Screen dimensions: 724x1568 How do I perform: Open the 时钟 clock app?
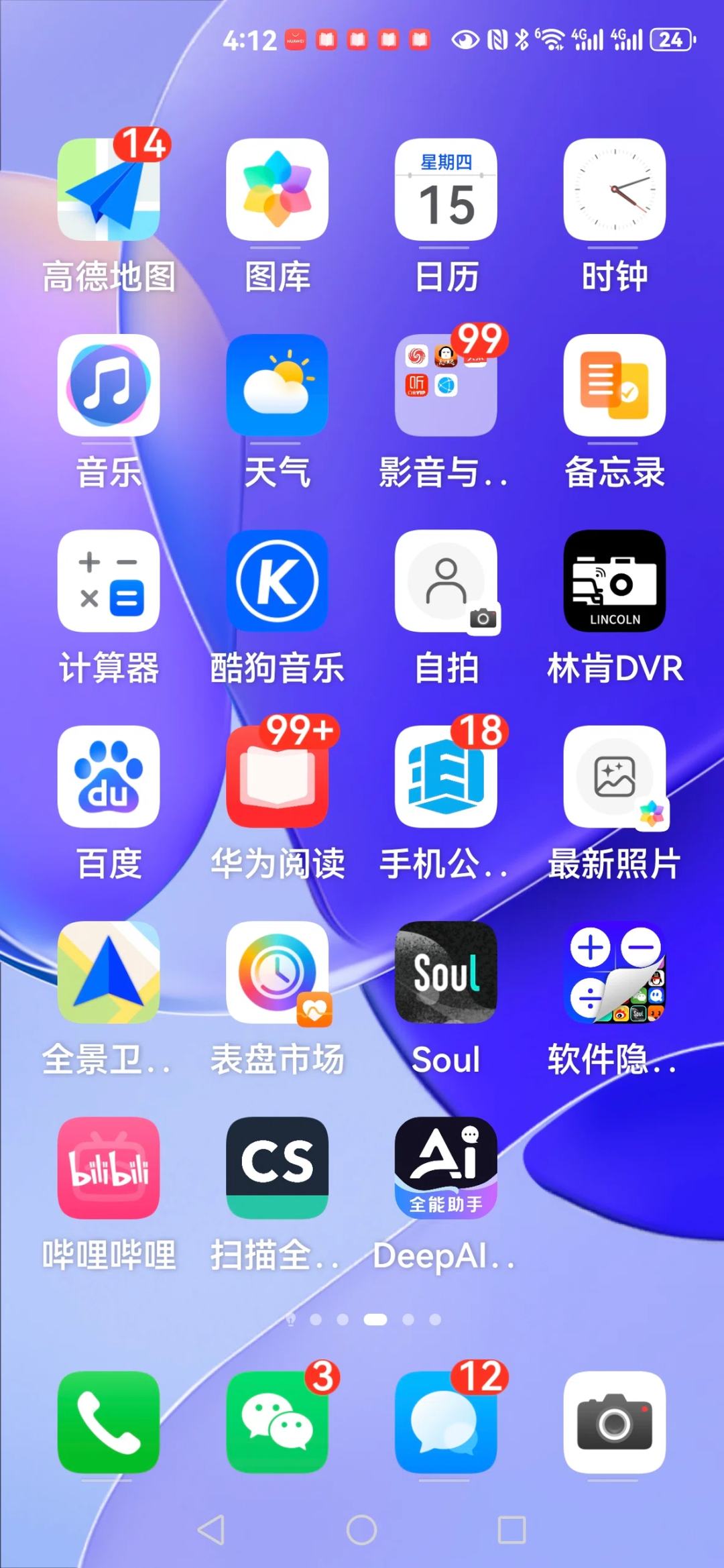click(614, 190)
